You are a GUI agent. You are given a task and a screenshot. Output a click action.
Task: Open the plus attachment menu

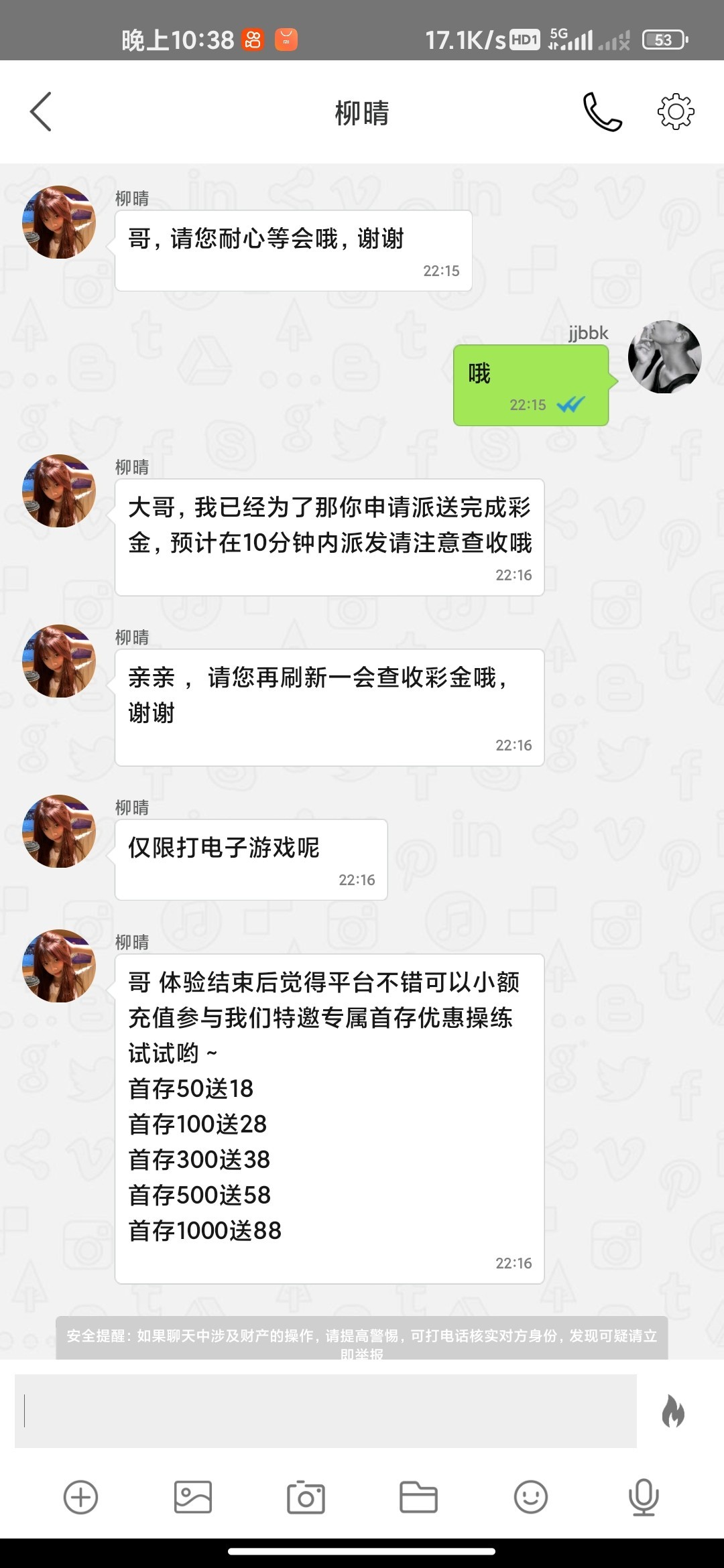coord(80,1497)
